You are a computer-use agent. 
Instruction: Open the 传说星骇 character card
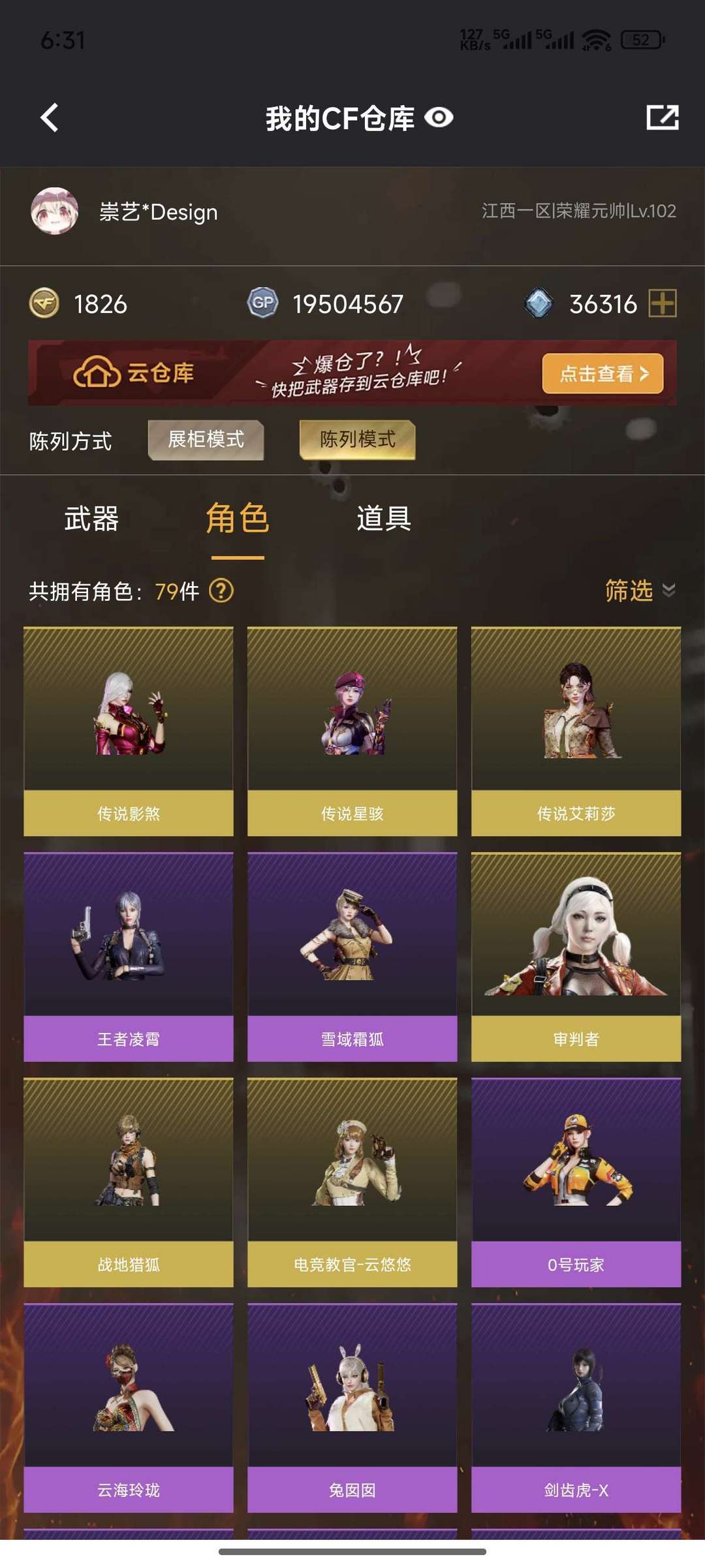352,731
